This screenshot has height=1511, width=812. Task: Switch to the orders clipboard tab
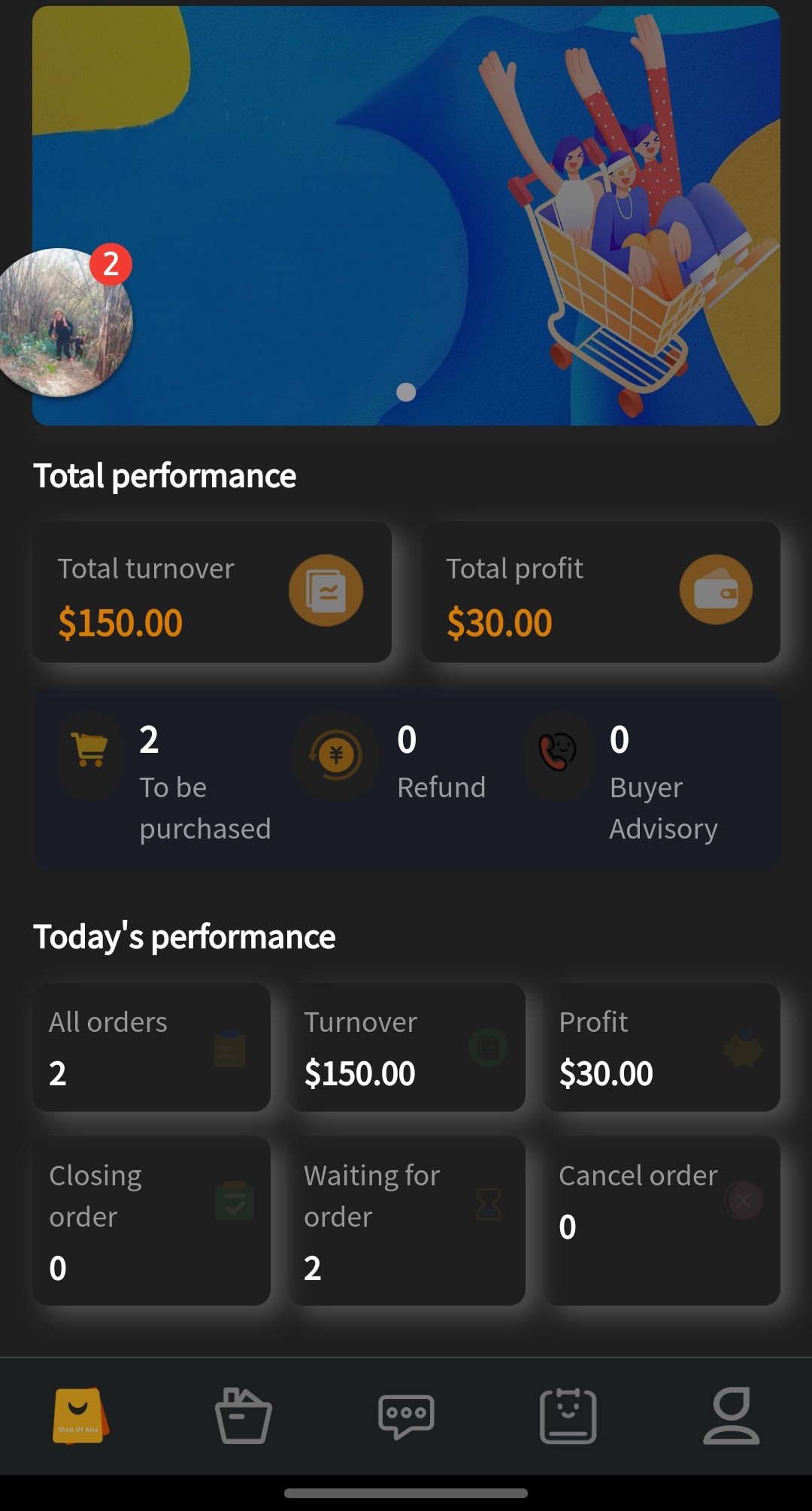click(x=568, y=1415)
